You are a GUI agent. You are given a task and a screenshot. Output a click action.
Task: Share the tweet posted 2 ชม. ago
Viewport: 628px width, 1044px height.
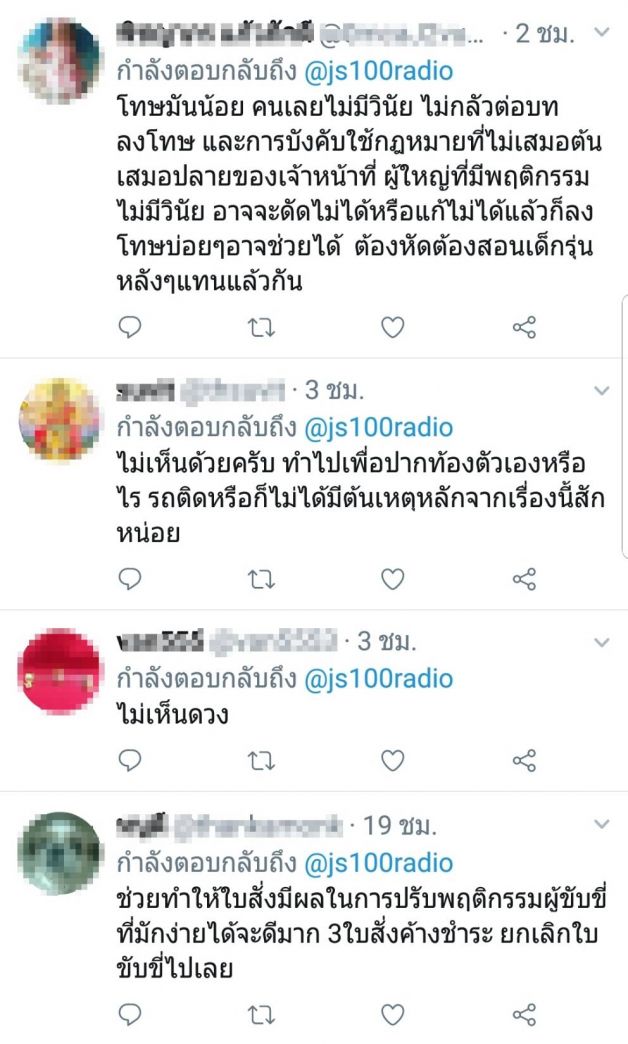[x=524, y=327]
